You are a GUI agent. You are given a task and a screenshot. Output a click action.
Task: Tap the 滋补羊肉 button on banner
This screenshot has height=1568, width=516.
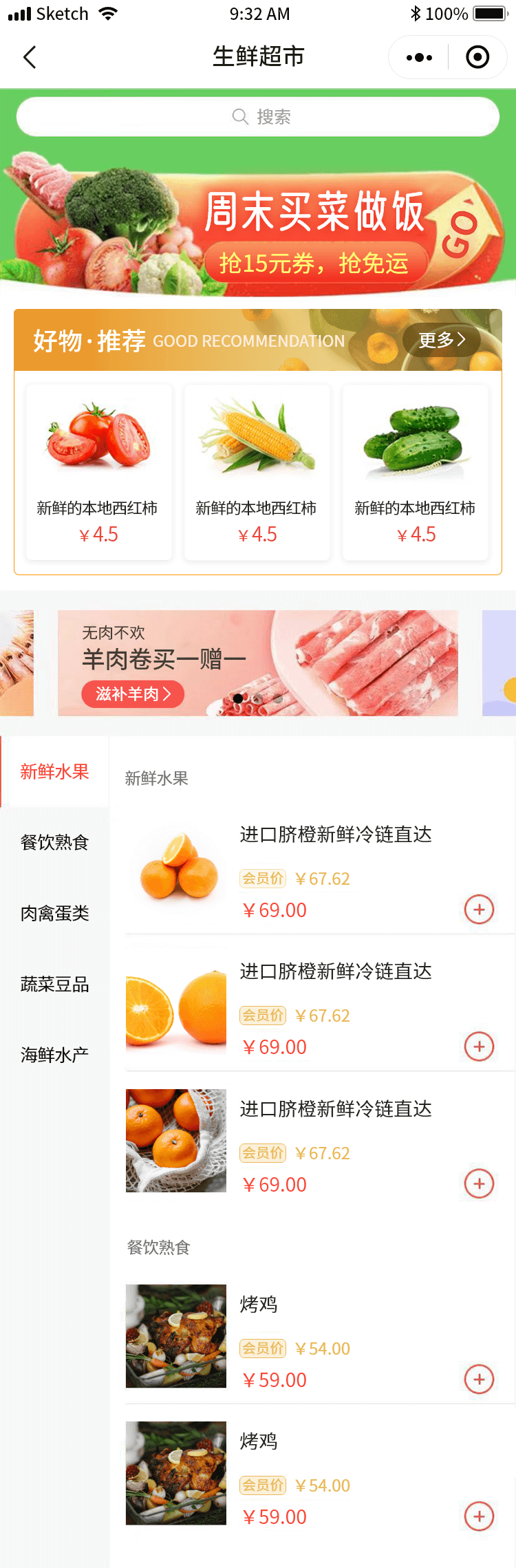point(133,694)
